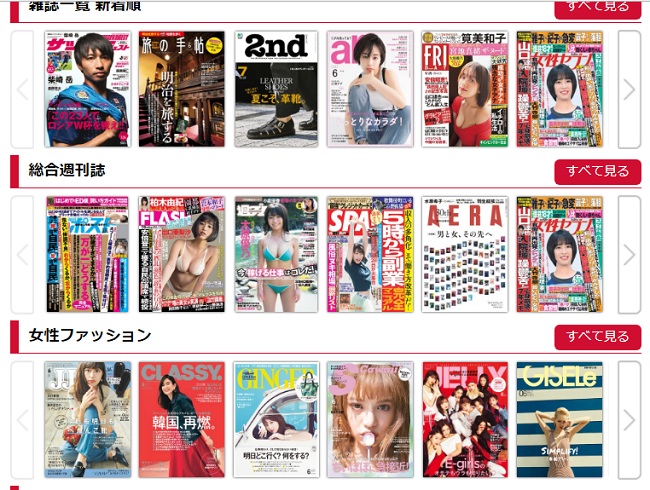Show next magazines in 総合週刊誌 row
Screen dimensions: 650x490
[x=629, y=255]
